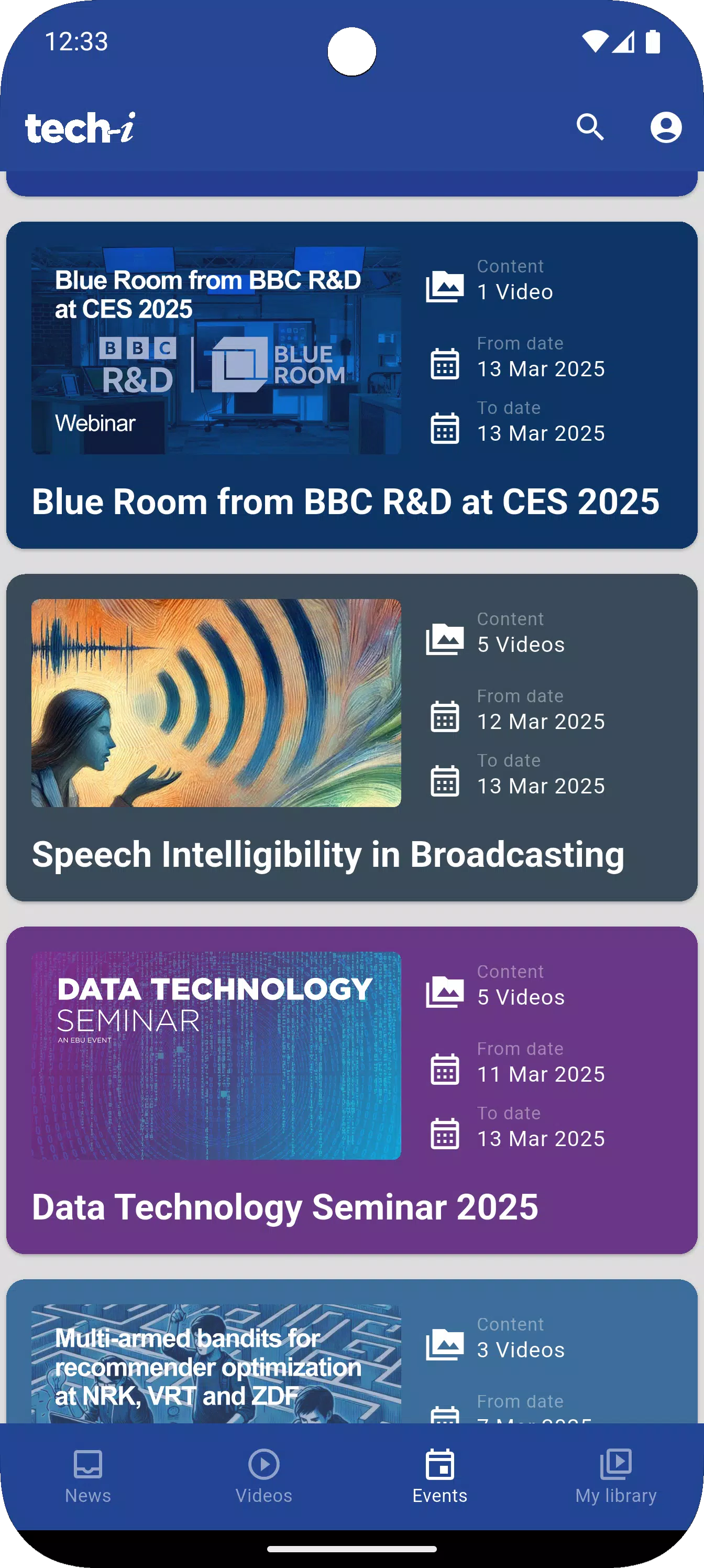704x1568 pixels.
Task: Open the Speech Intelligibility in Broadcasting event
Action: 328,855
